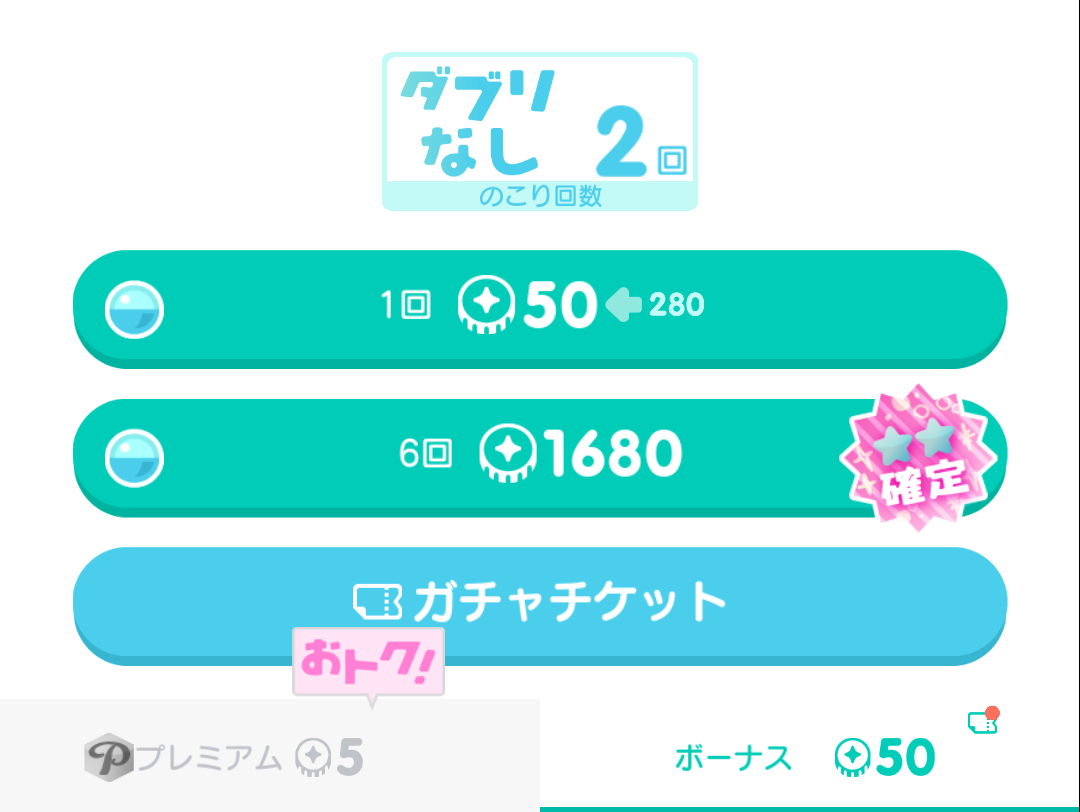Switch to the ボーナス coin tab
This screenshot has width=1080, height=812.
pyautogui.click(x=805, y=758)
